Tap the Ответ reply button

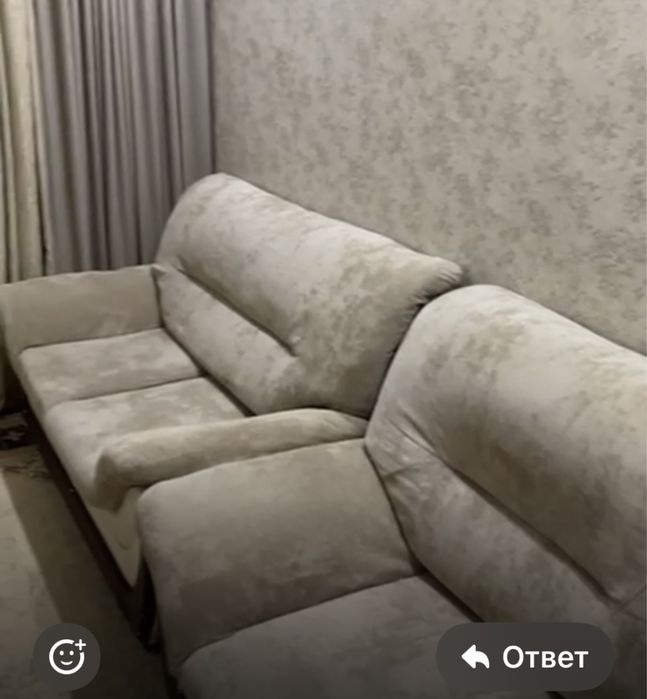click(525, 657)
